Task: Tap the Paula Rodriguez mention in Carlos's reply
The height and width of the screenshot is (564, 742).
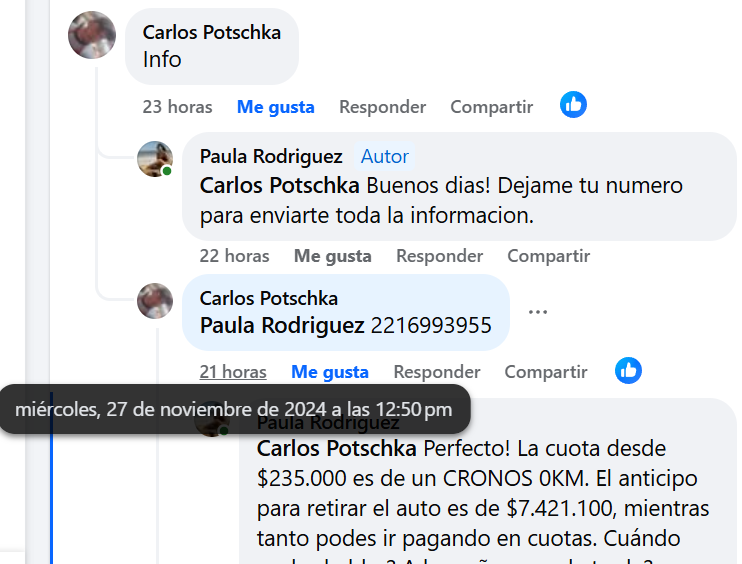Action: [x=281, y=325]
